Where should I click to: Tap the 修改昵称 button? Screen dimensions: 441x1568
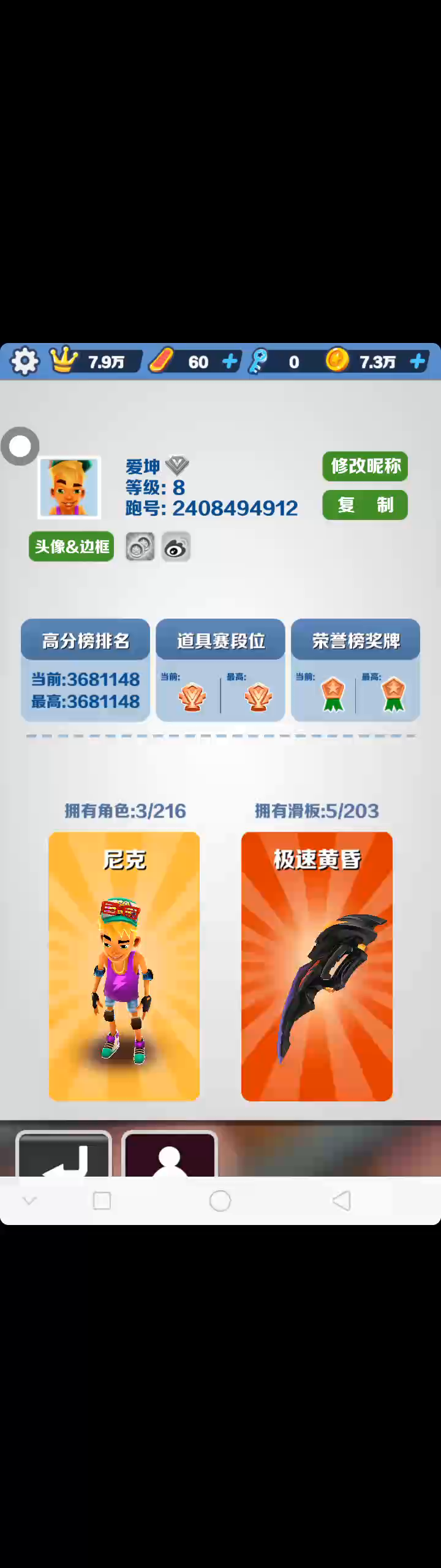click(365, 466)
